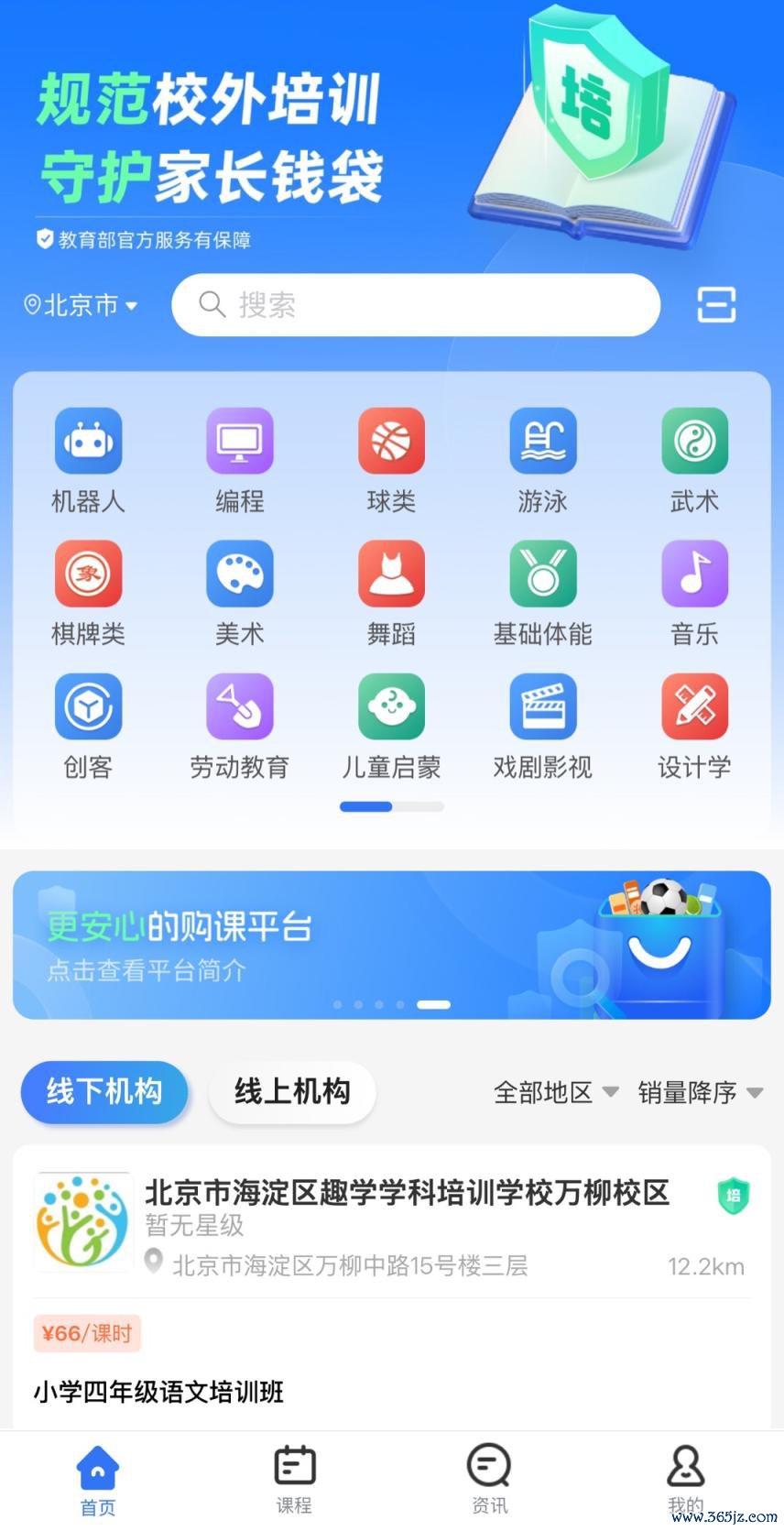The image size is (784, 1531).
Task: Expand the 全部地区 filter
Action: point(556,1092)
